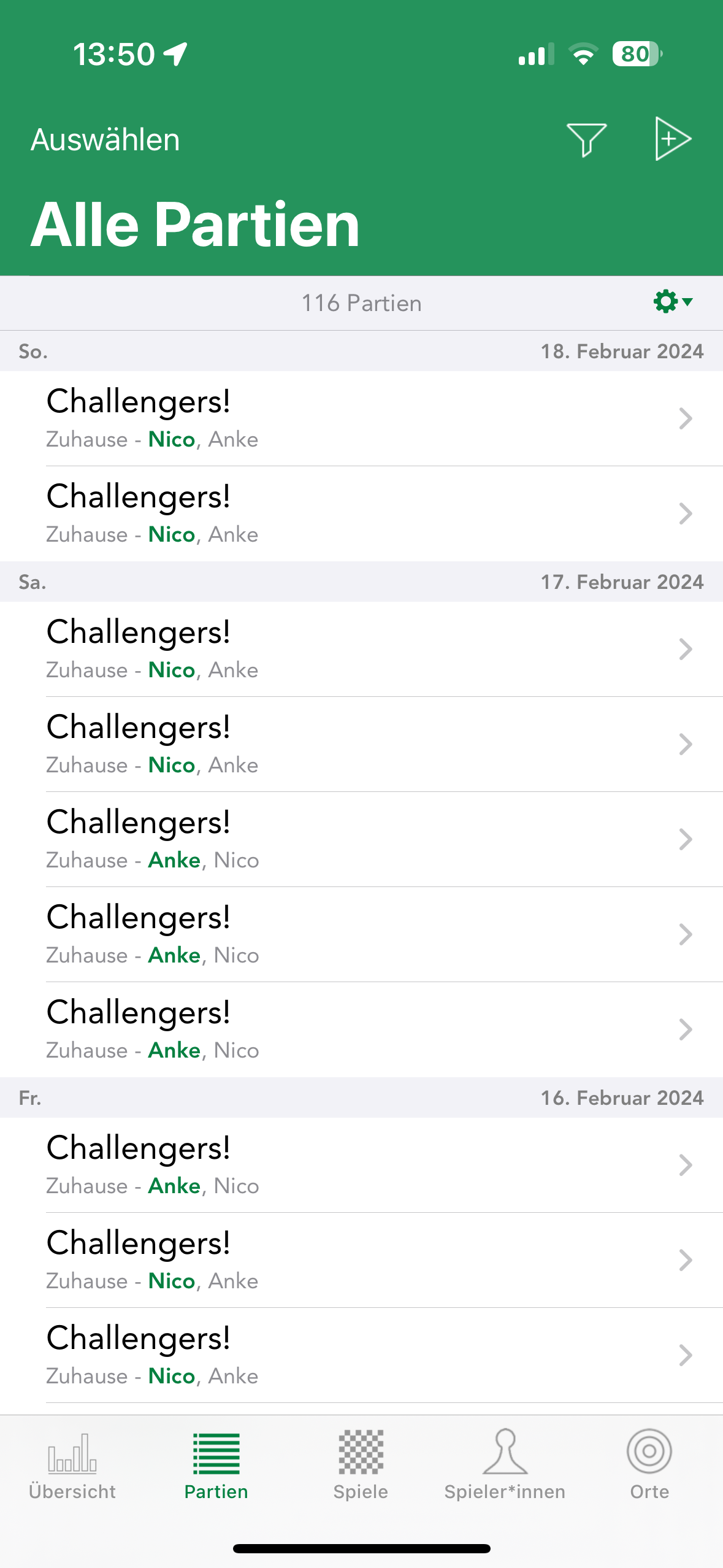Switch to the Orte tab
The image size is (723, 1568).
[649, 1466]
